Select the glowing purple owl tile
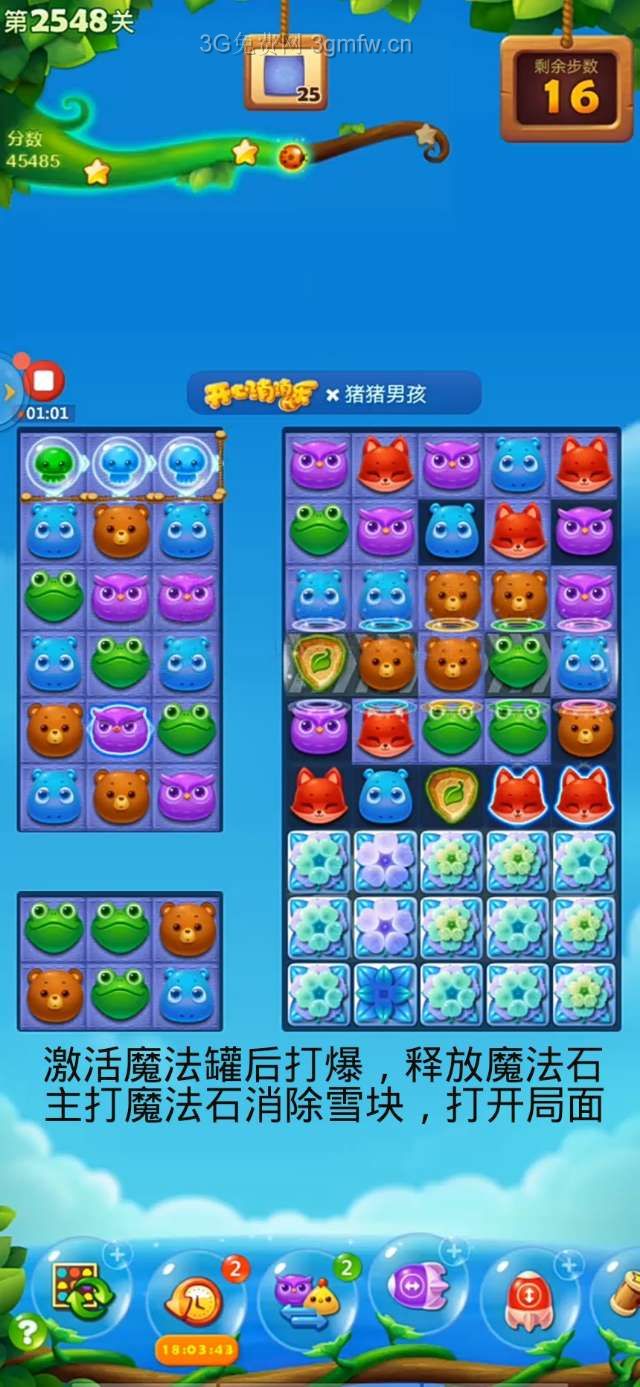This screenshot has width=640, height=1387. 120,728
